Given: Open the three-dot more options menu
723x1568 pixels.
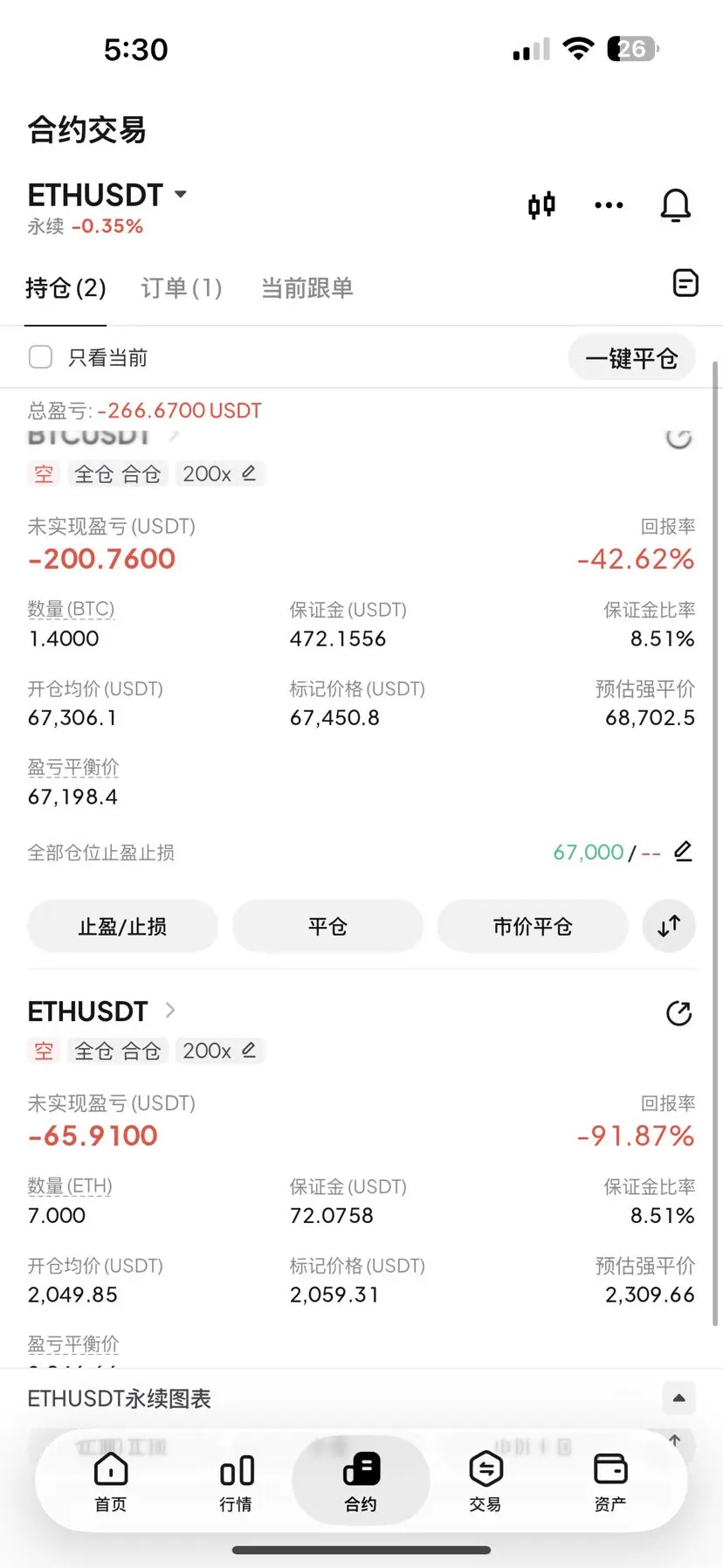Looking at the screenshot, I should point(609,205).
